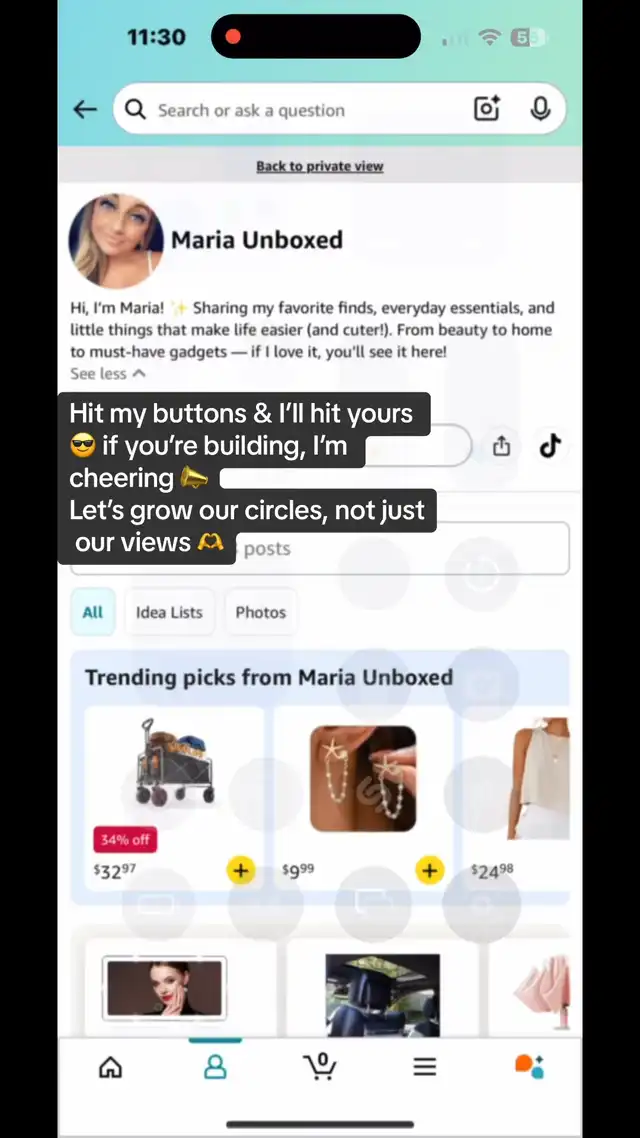Add the $32.97 wagon to cart
The image size is (640, 1138).
pos(241,870)
